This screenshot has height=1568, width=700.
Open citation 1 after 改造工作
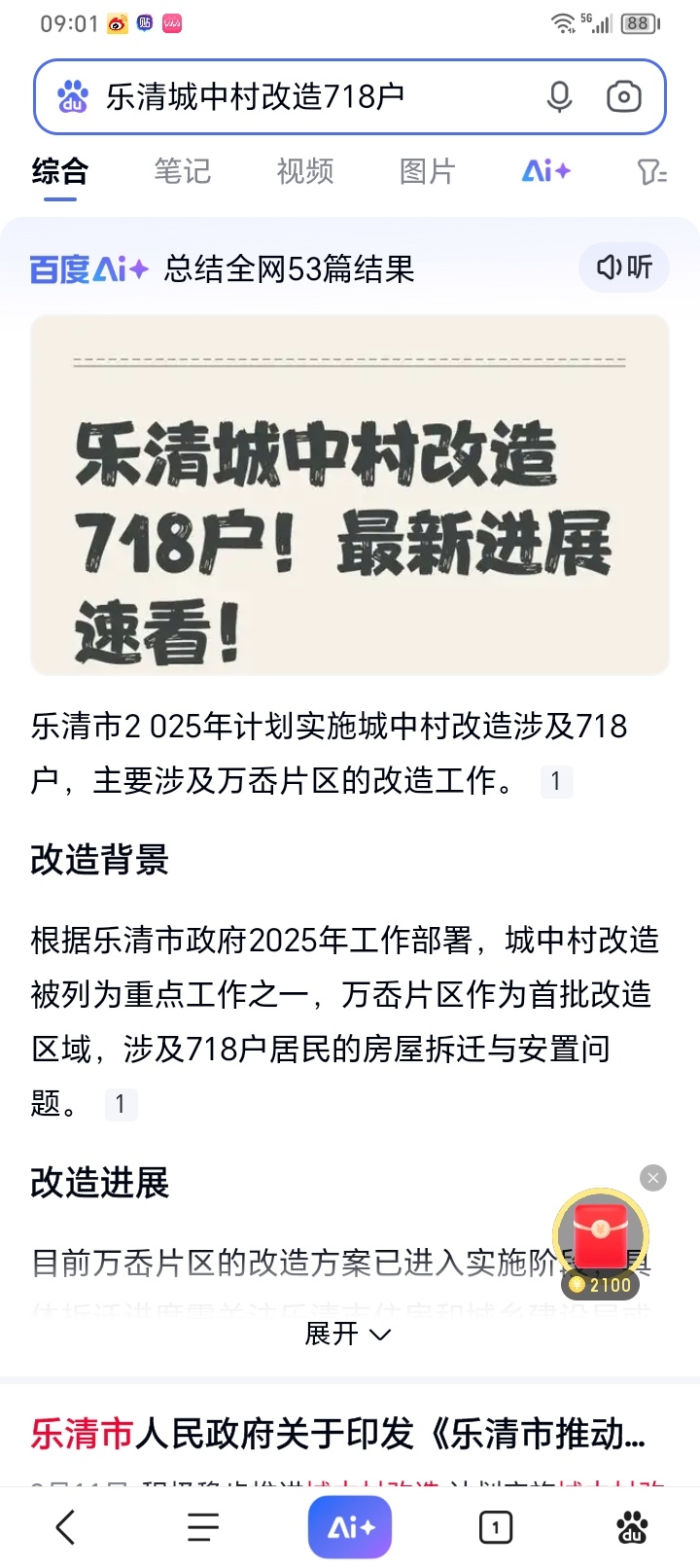click(x=556, y=781)
